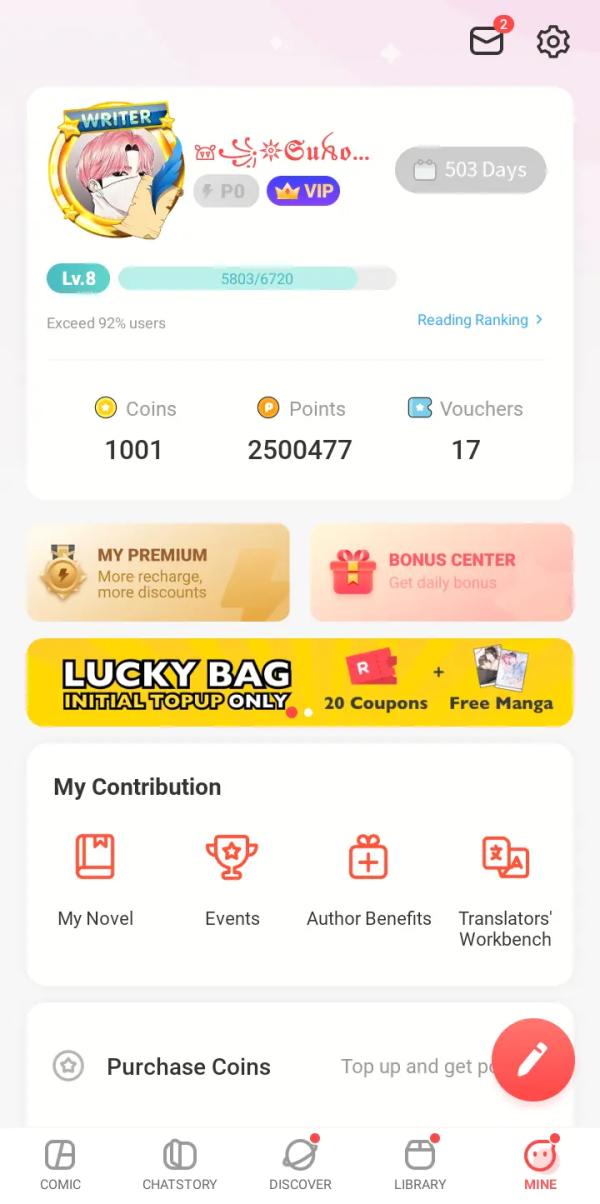Go to the Discover tab
Screen dimensions: 600x1204
[300, 1165]
